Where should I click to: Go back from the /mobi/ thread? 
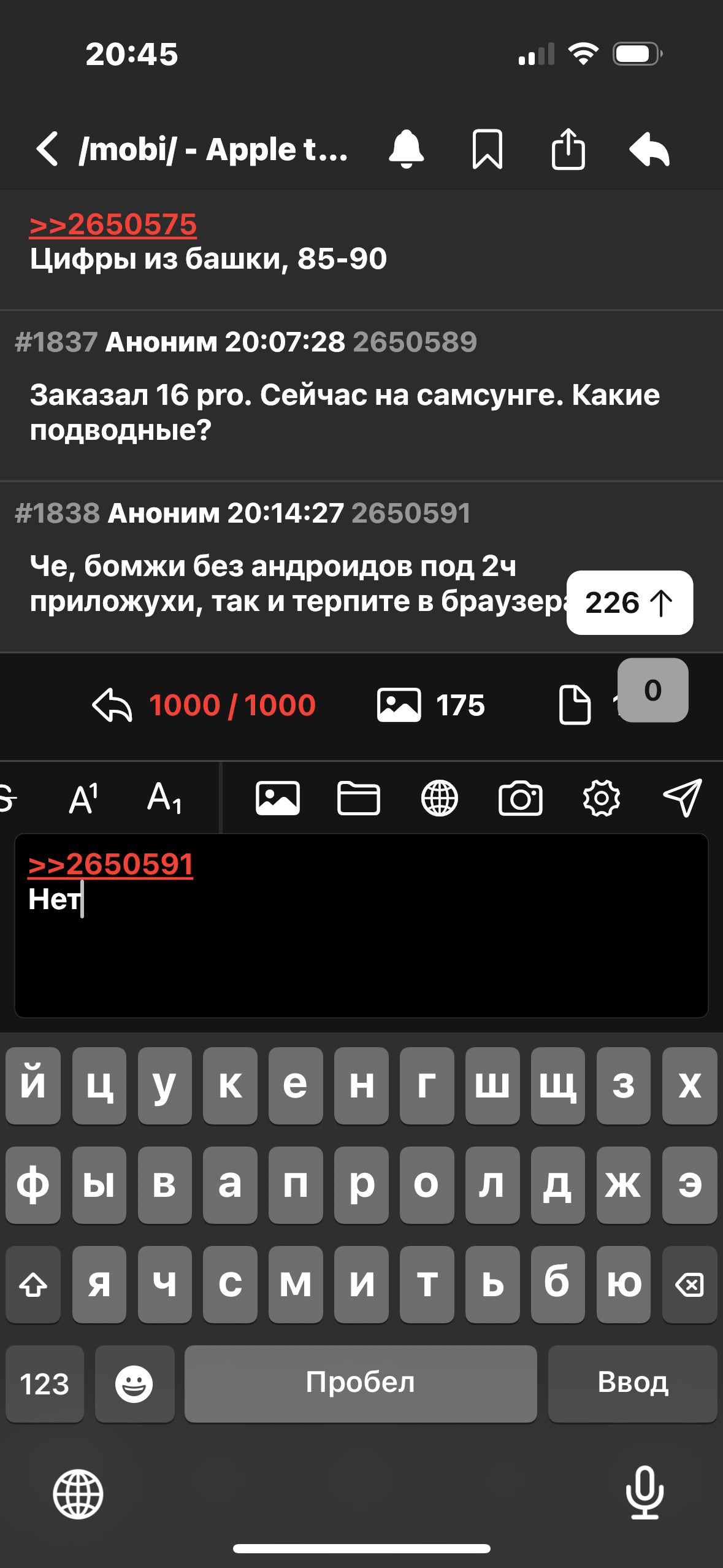(47, 149)
